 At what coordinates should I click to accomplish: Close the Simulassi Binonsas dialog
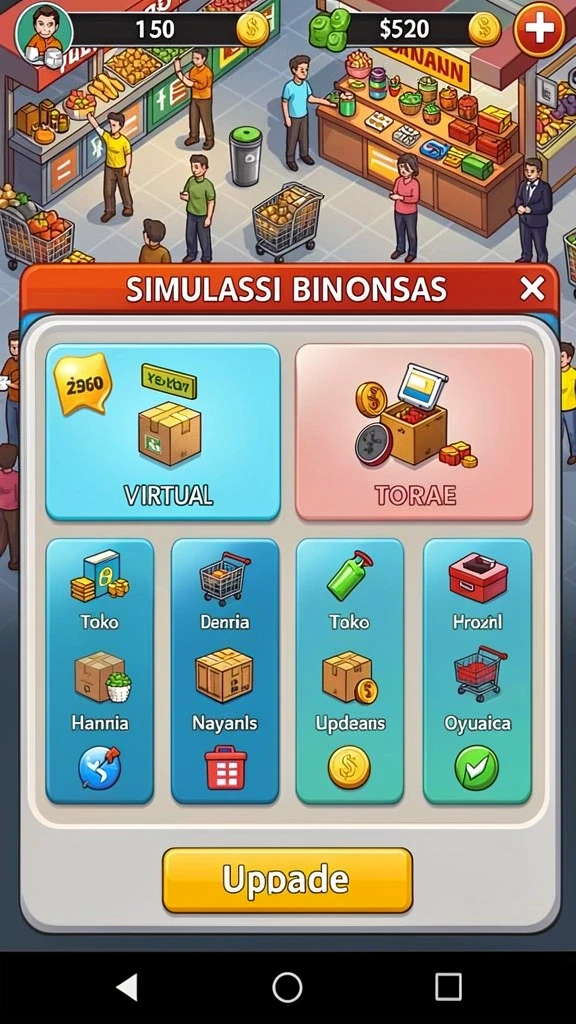pyautogui.click(x=532, y=288)
